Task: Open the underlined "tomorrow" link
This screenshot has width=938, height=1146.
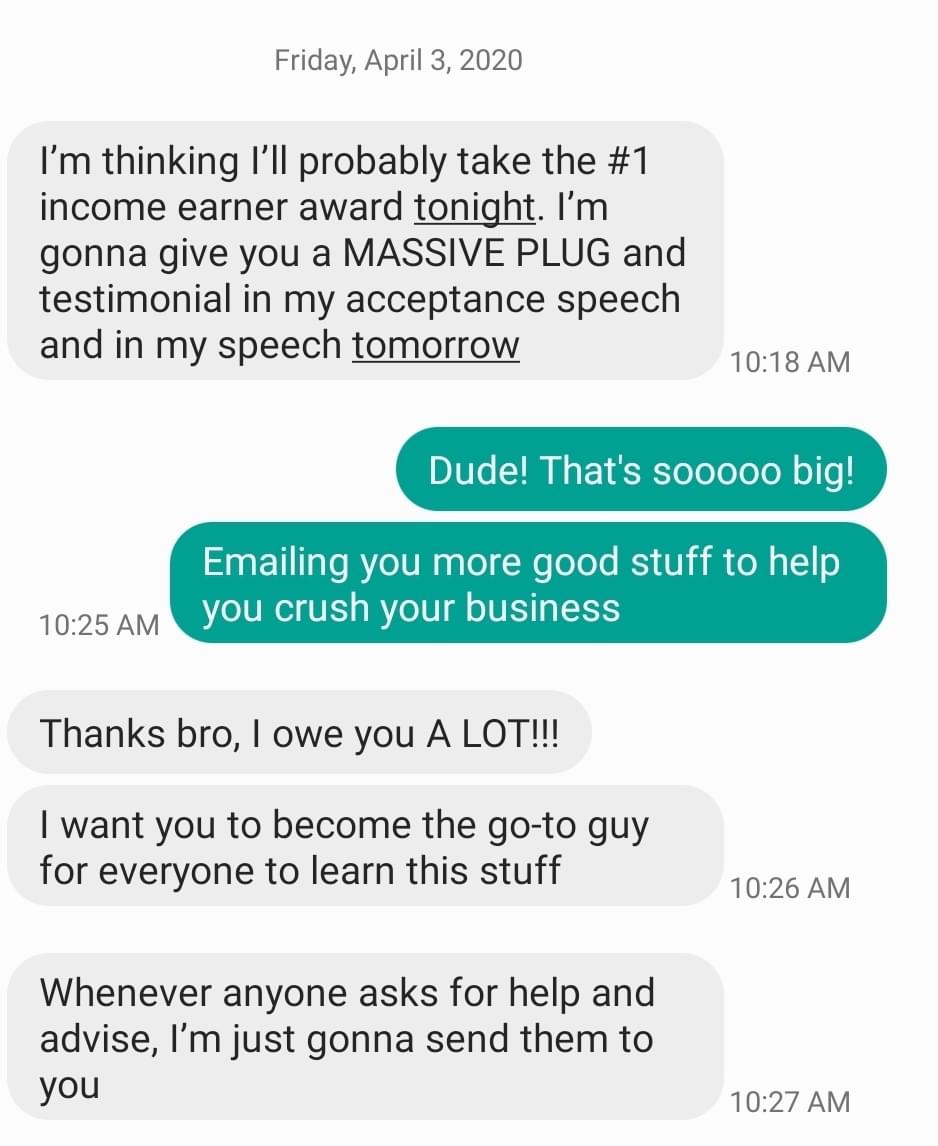Action: [435, 345]
